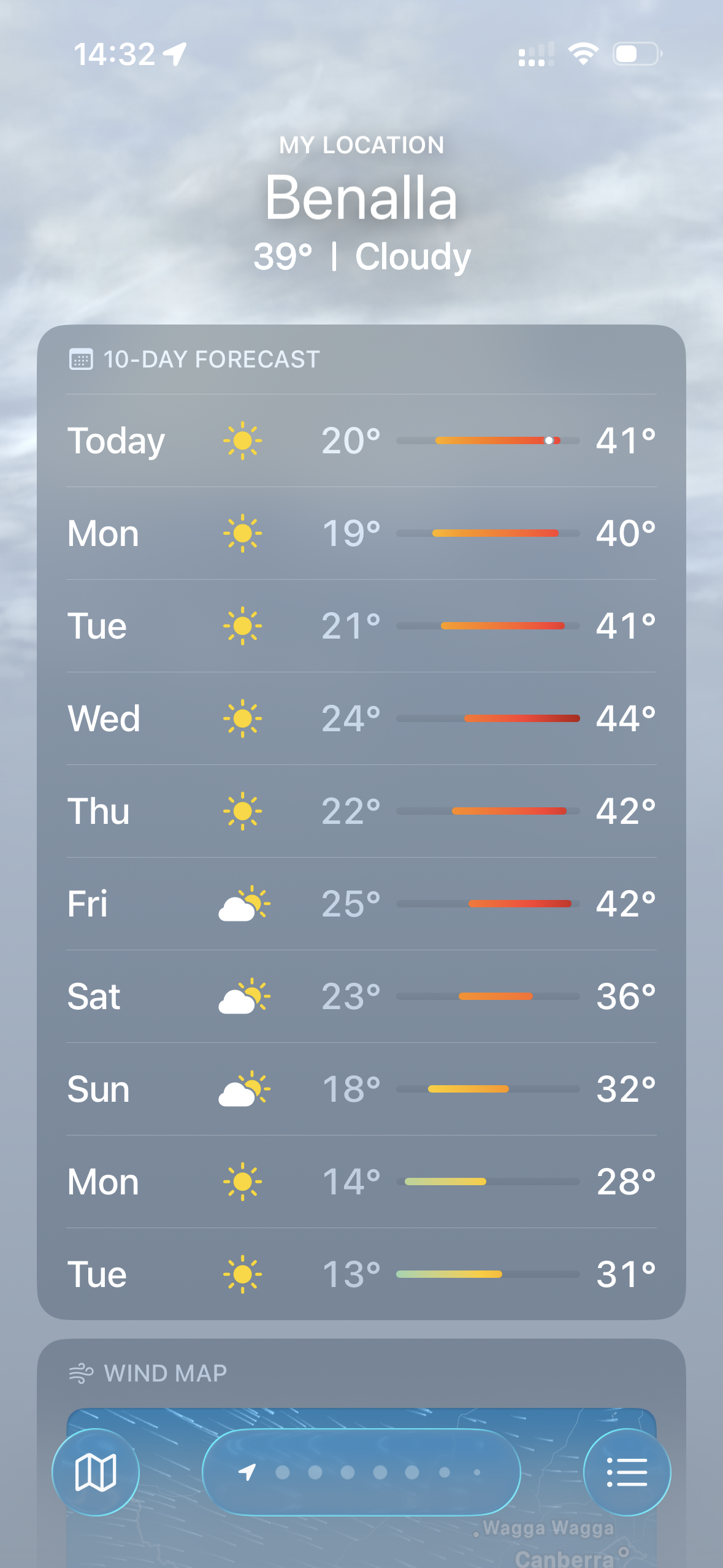Open the Tuesday row showing 21° low
The width and height of the screenshot is (723, 1568).
[x=361, y=626]
